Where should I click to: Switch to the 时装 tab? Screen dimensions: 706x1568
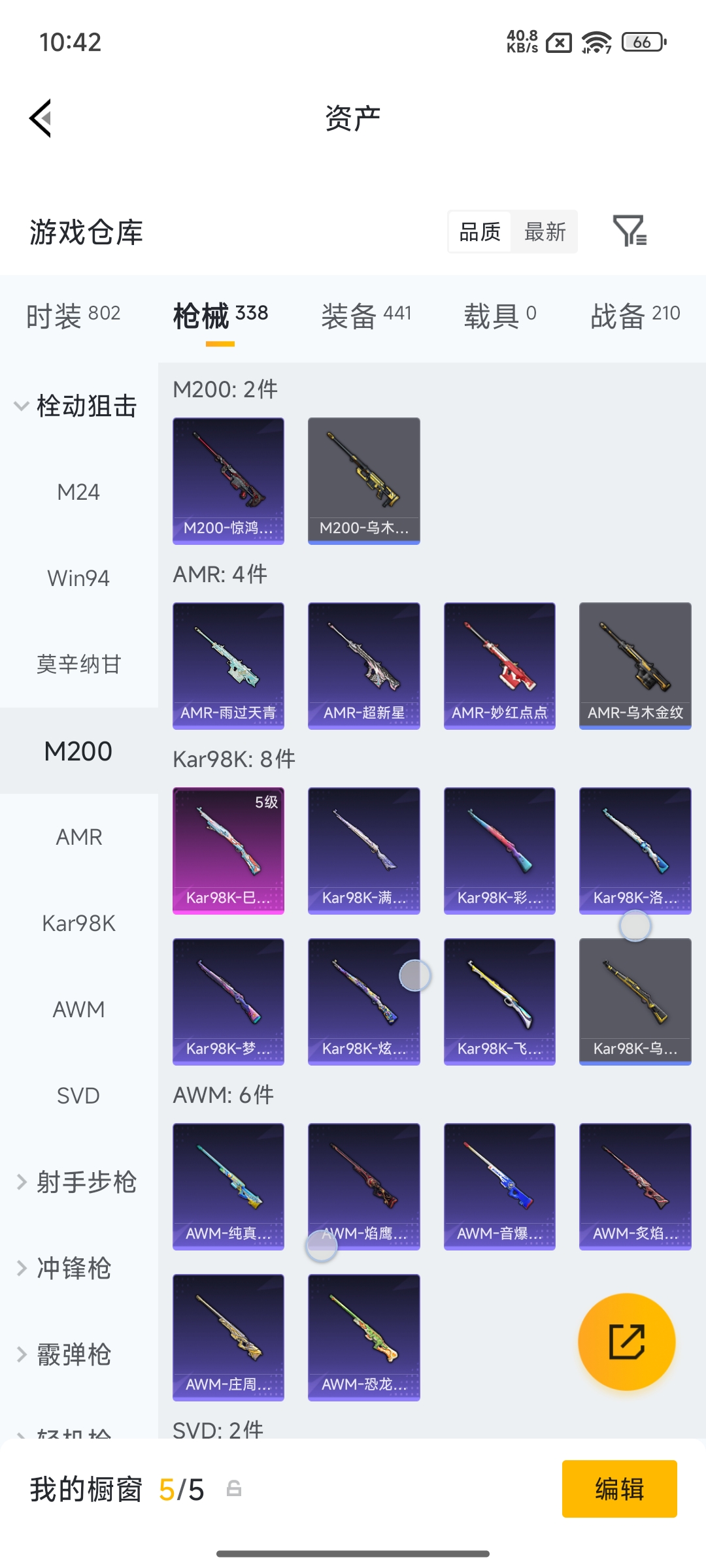(73, 316)
